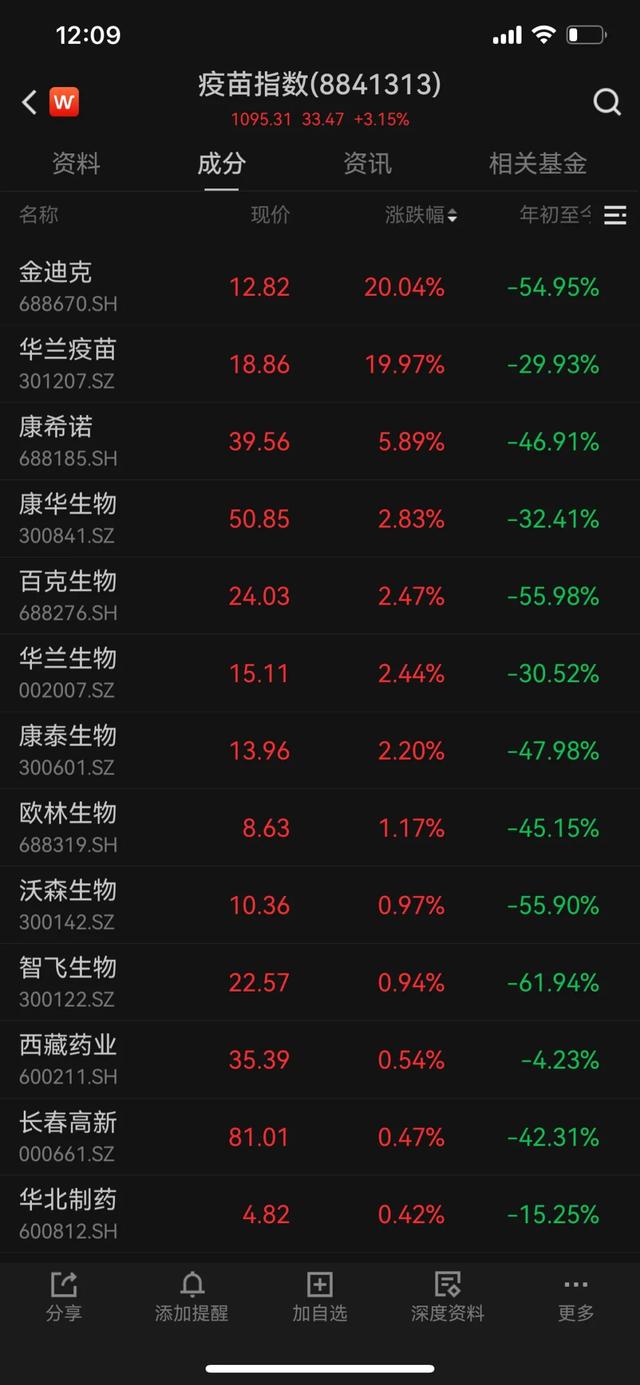This screenshot has height=1385, width=640.
Task: Open the 西藏药业 row
Action: pos(320,1060)
